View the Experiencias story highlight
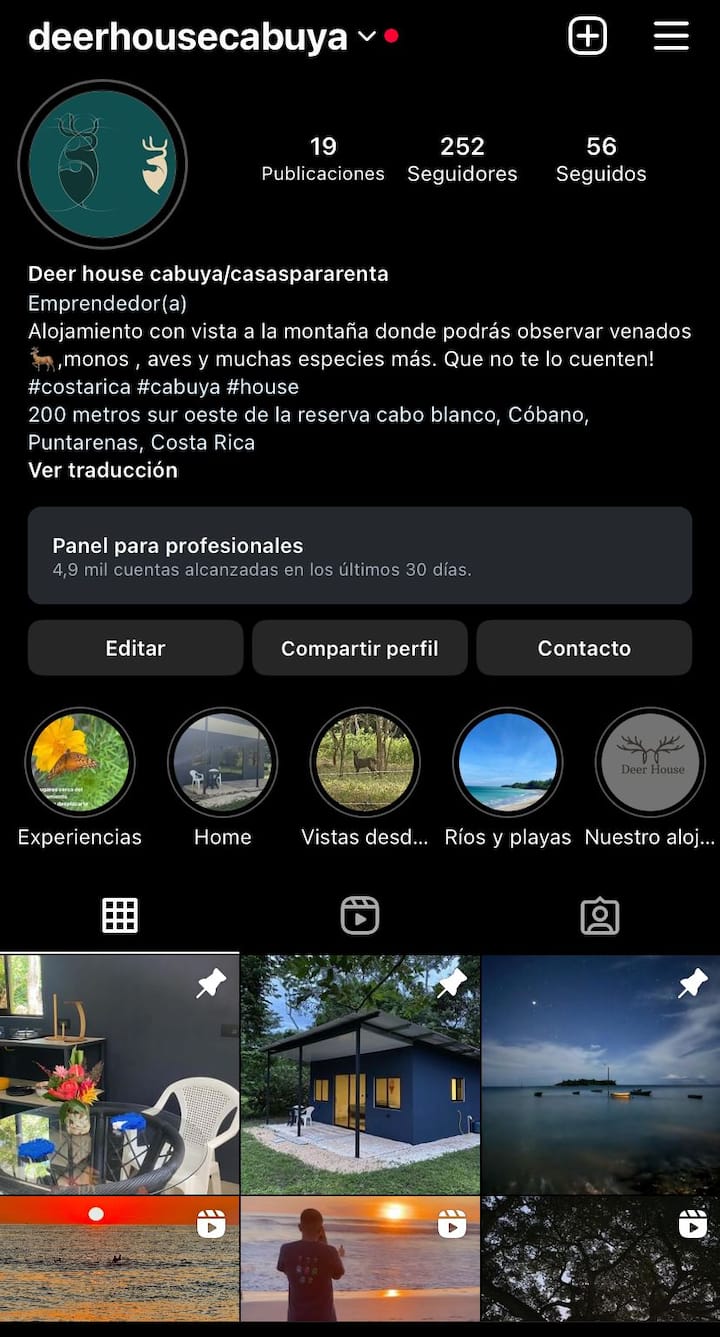 click(80, 763)
